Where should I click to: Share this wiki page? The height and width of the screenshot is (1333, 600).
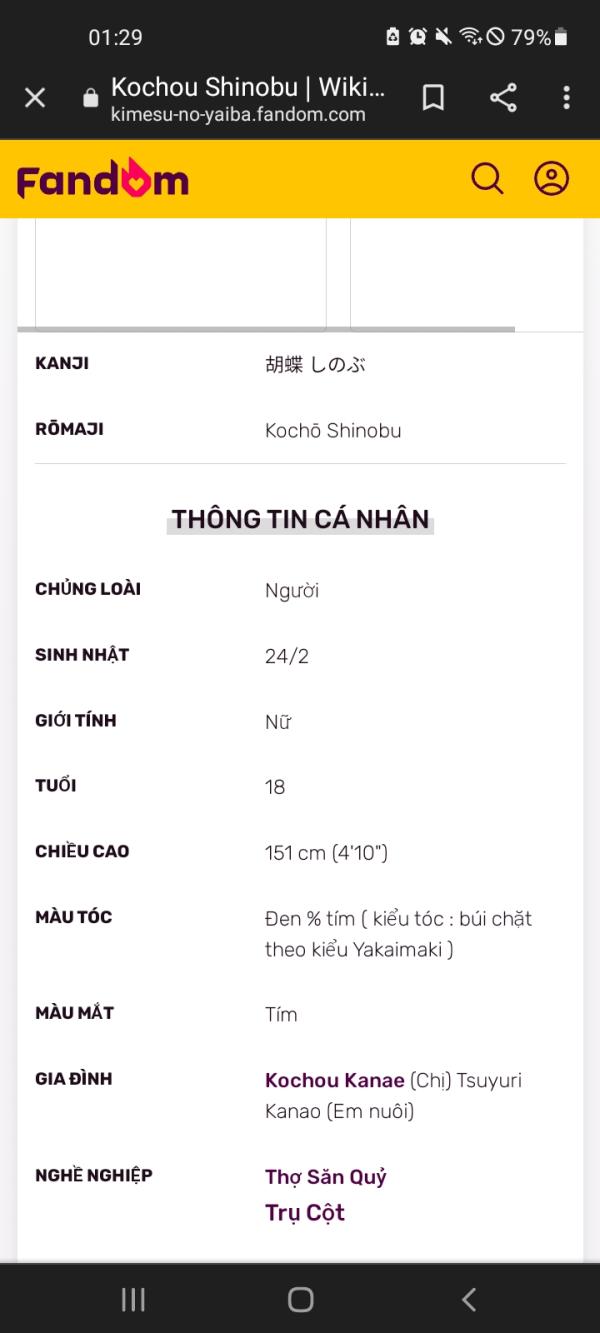click(x=503, y=98)
